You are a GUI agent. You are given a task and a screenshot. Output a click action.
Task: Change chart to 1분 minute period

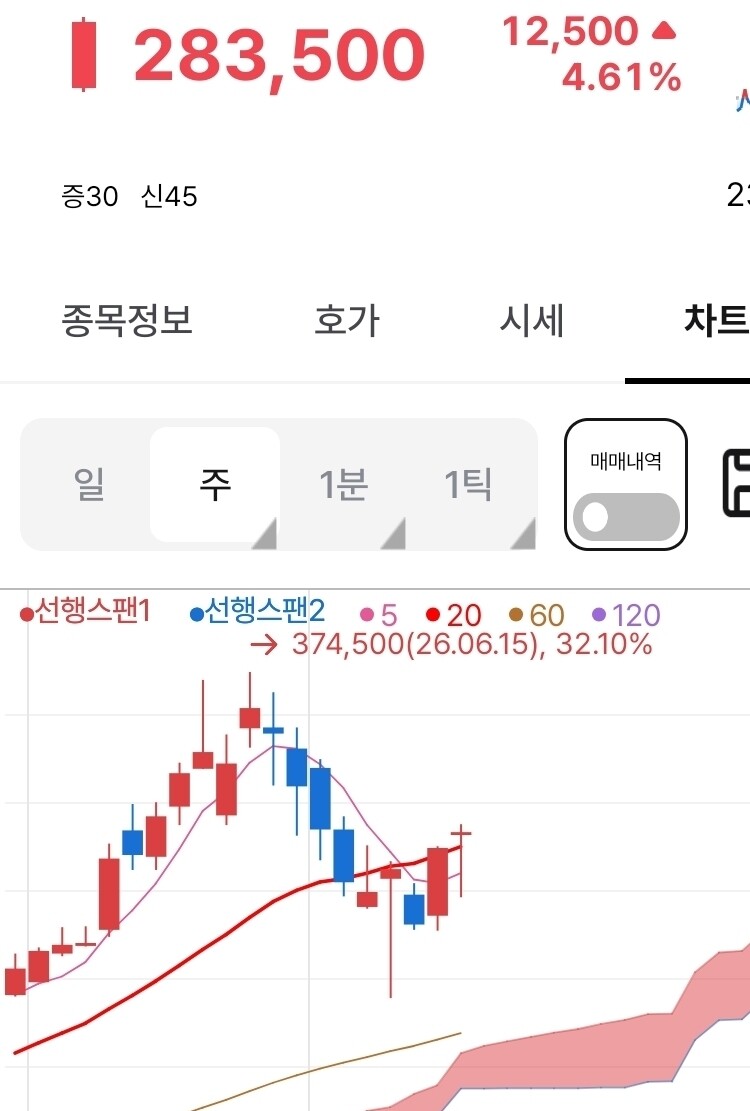[x=343, y=485]
